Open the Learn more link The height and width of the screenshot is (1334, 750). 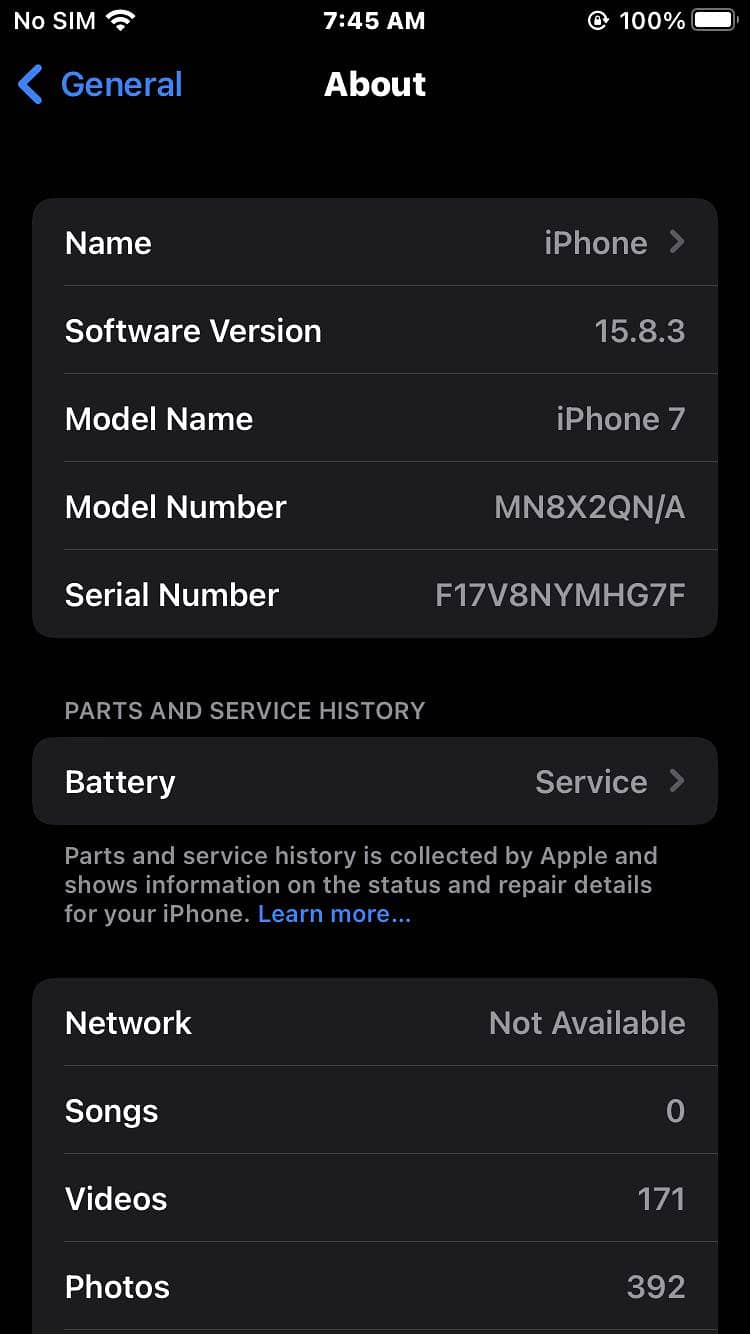(x=333, y=913)
